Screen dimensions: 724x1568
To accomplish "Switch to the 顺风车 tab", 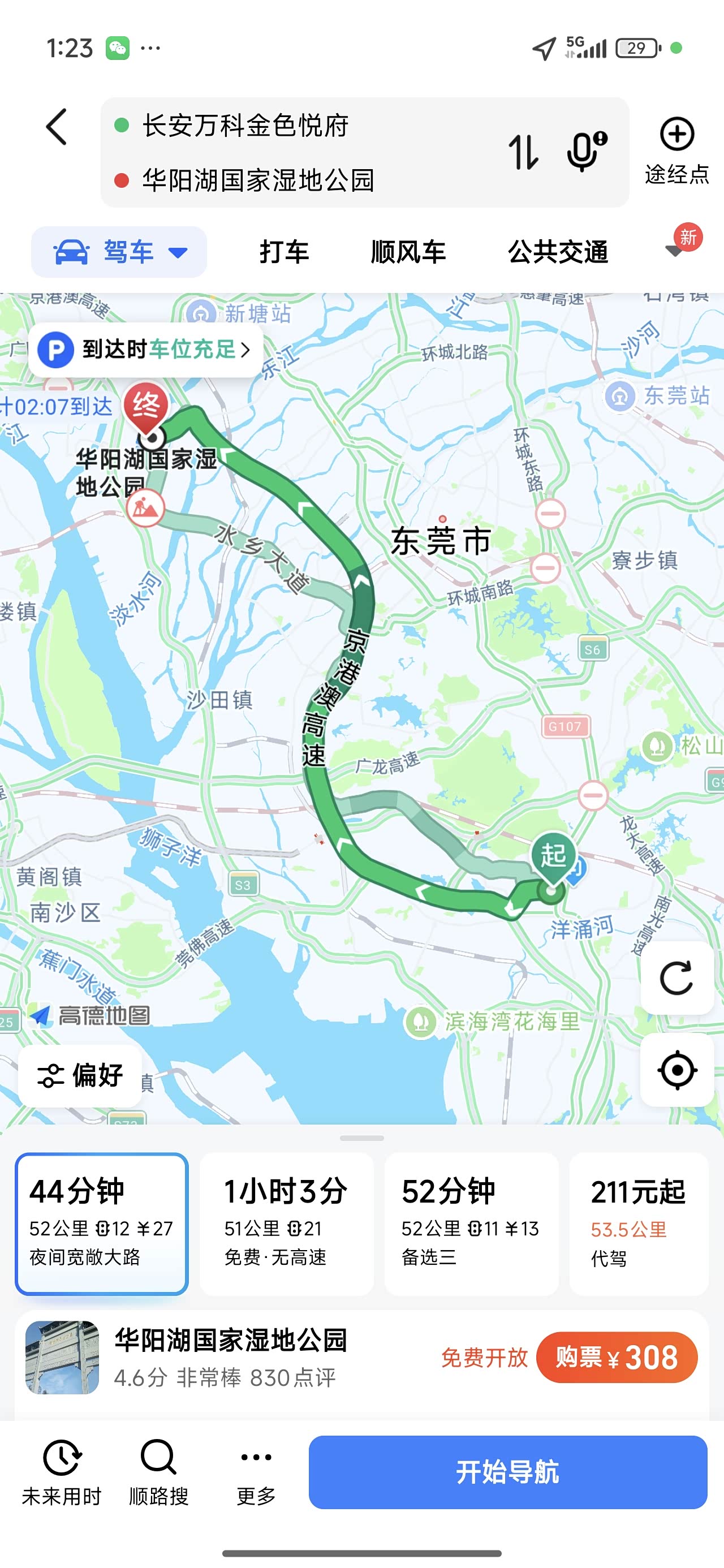I will (x=408, y=252).
